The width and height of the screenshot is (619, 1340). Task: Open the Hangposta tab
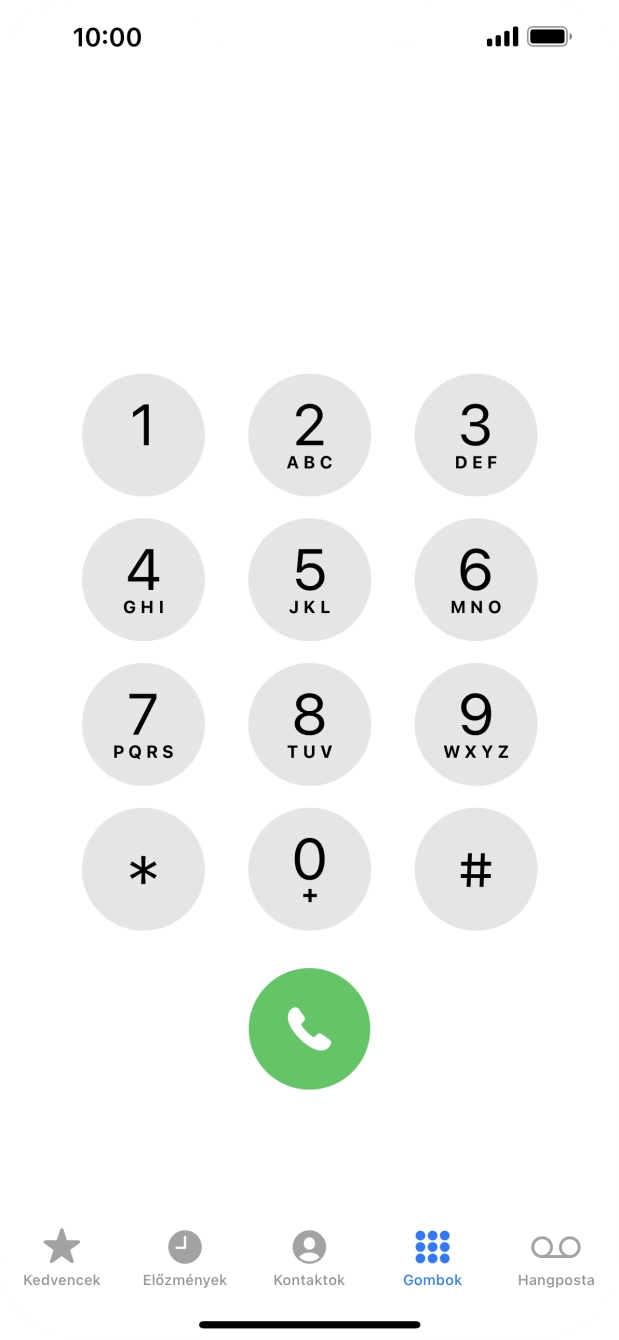pyautogui.click(x=556, y=1258)
